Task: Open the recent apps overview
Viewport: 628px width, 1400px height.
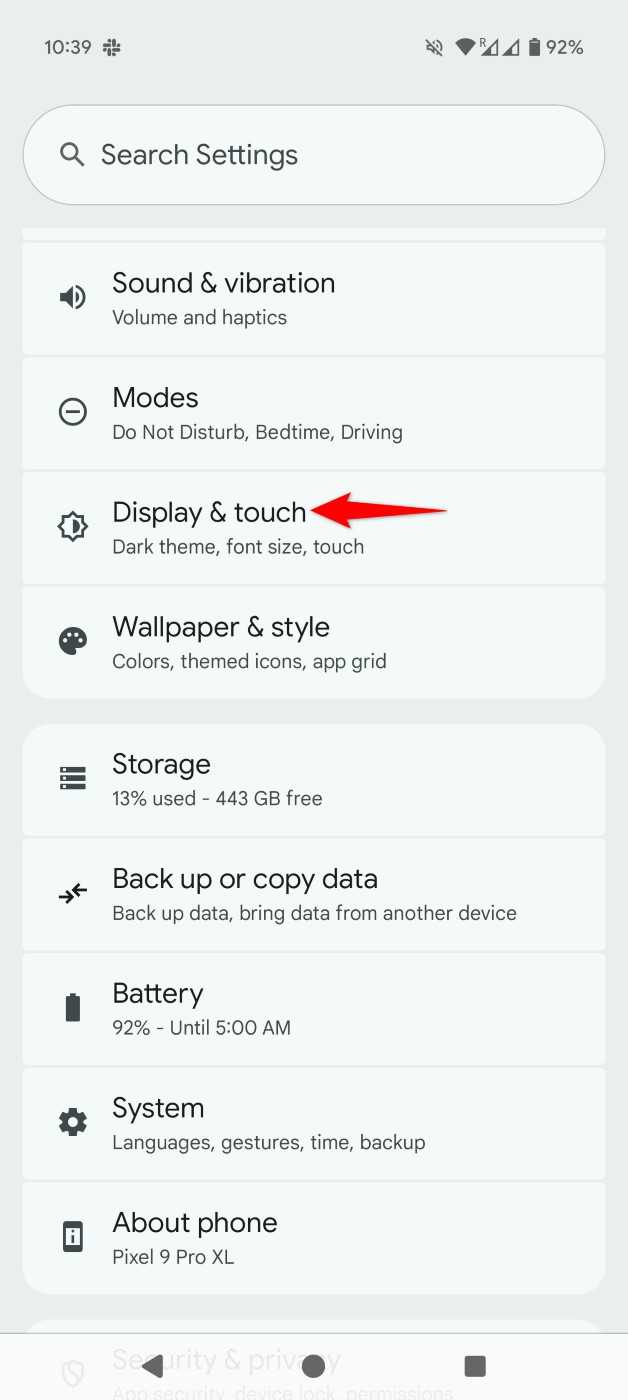Action: pyautogui.click(x=476, y=1366)
